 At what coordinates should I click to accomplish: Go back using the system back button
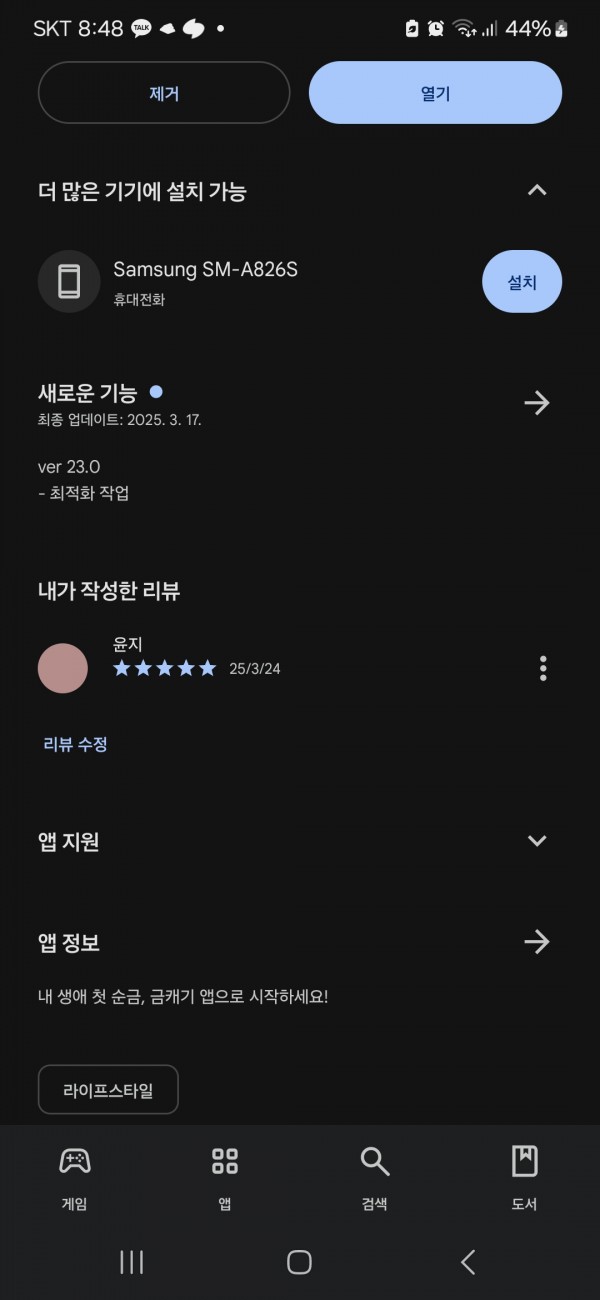click(468, 1262)
